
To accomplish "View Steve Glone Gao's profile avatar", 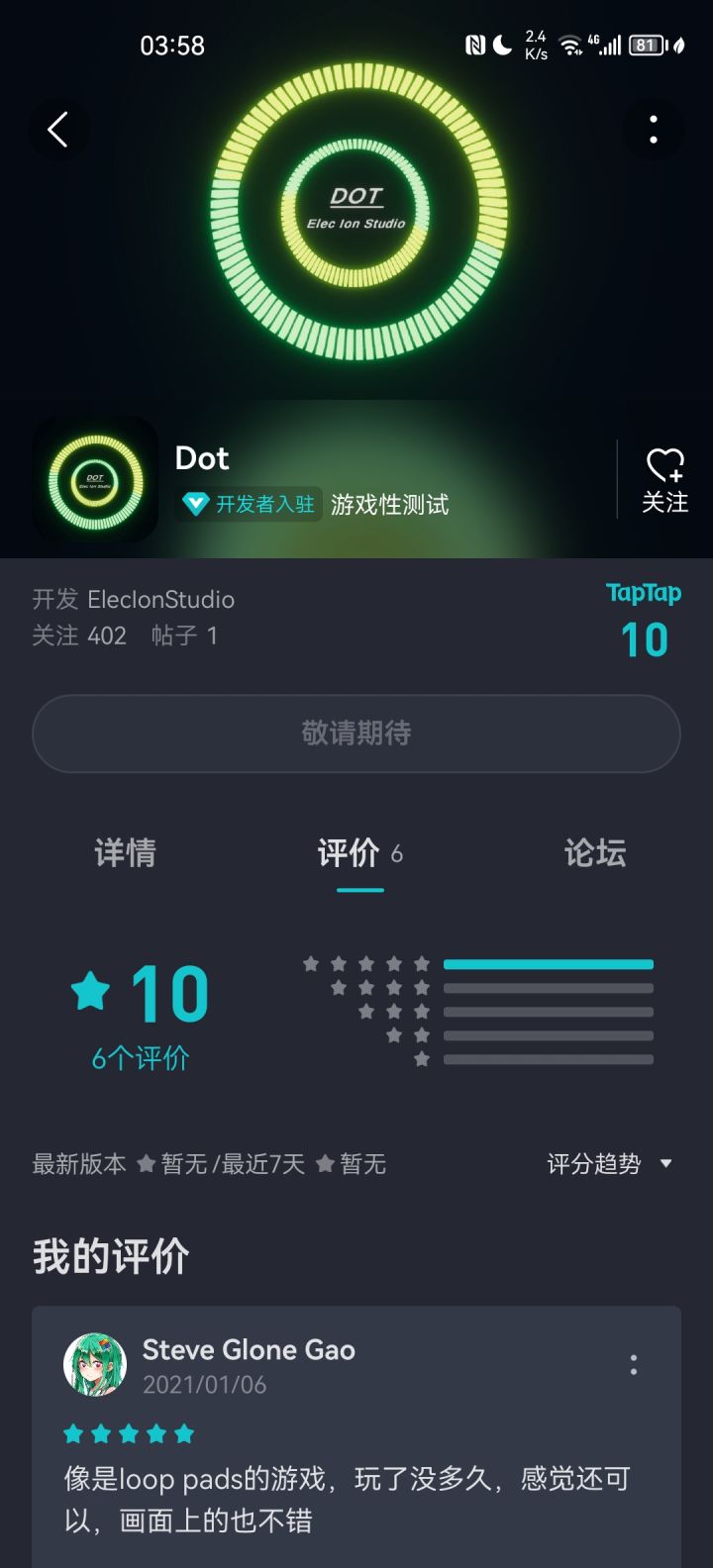I will 95,1365.
